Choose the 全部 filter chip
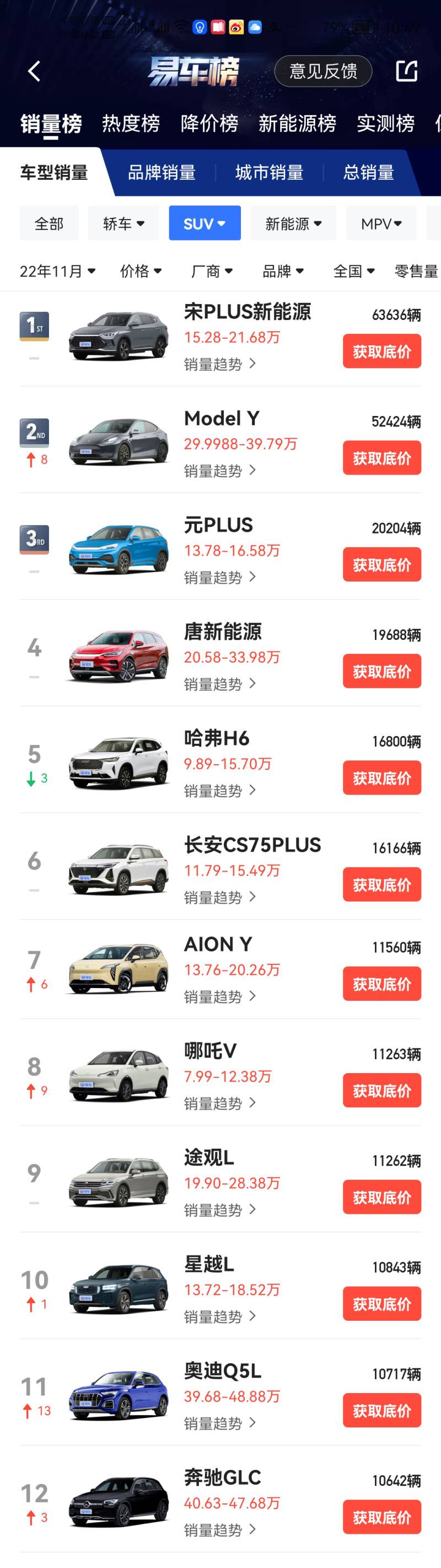The width and height of the screenshot is (441, 1568). (x=49, y=223)
